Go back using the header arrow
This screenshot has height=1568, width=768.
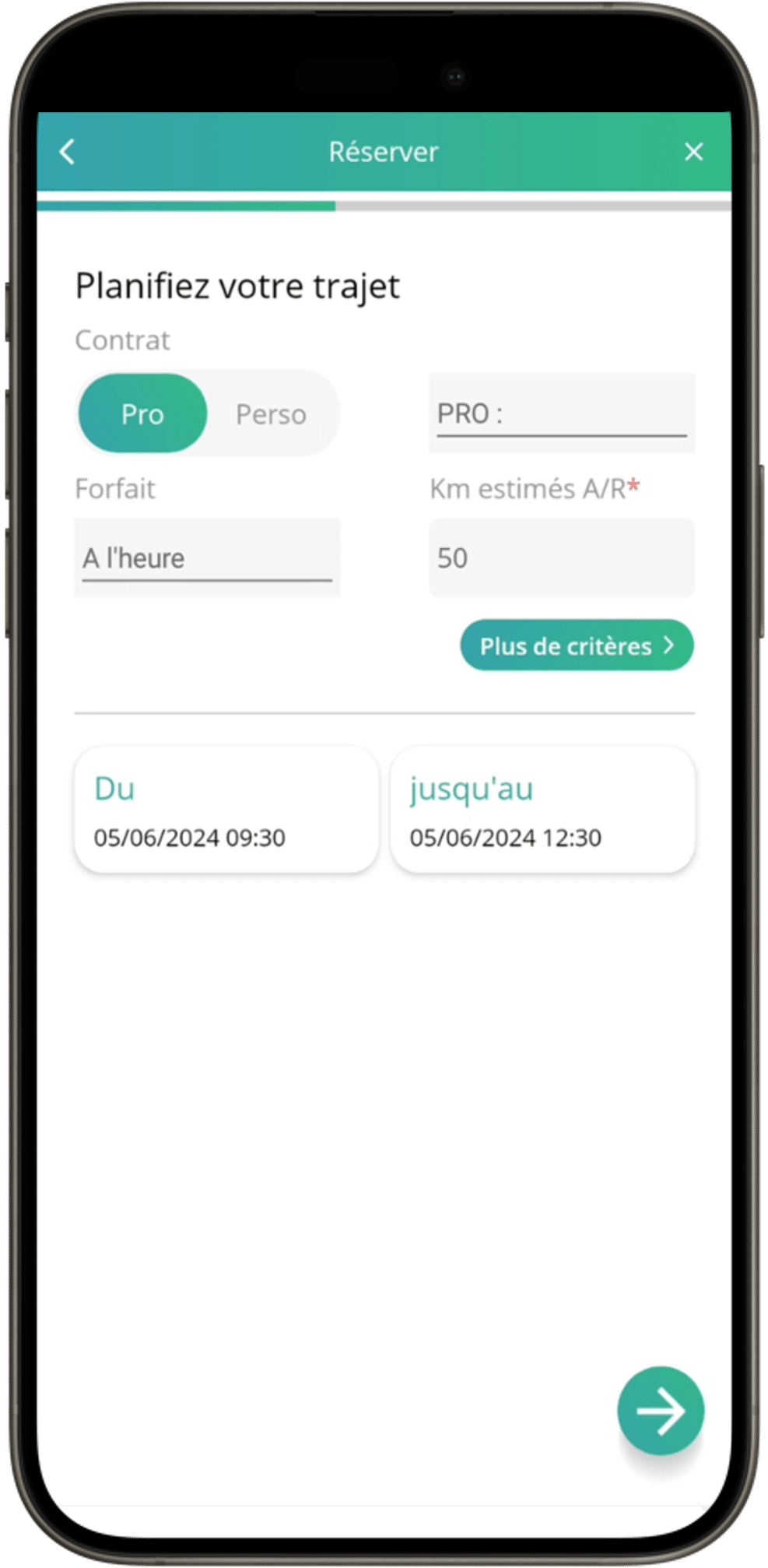click(x=68, y=152)
